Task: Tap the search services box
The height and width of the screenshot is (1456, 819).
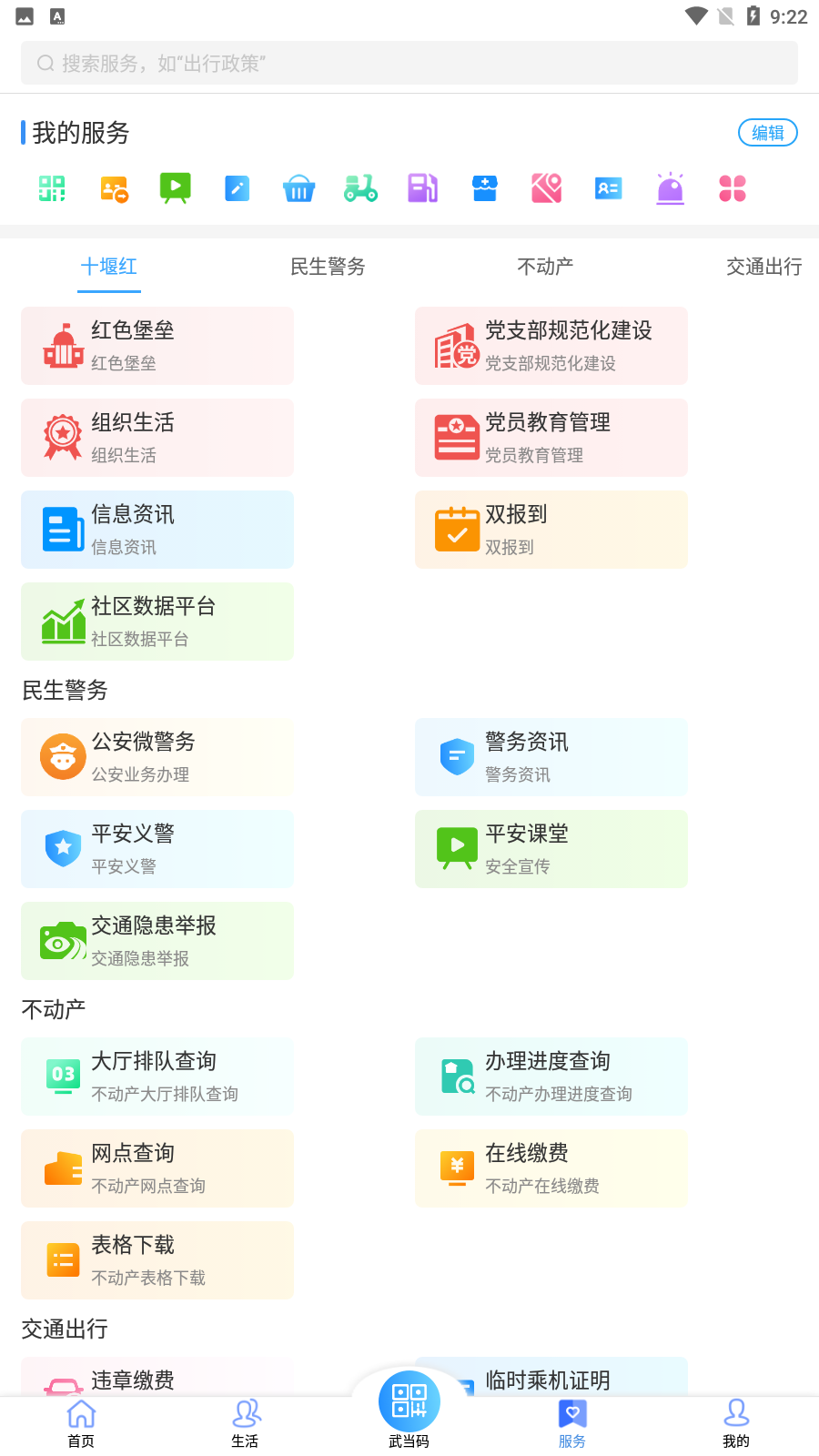Action: (x=409, y=63)
